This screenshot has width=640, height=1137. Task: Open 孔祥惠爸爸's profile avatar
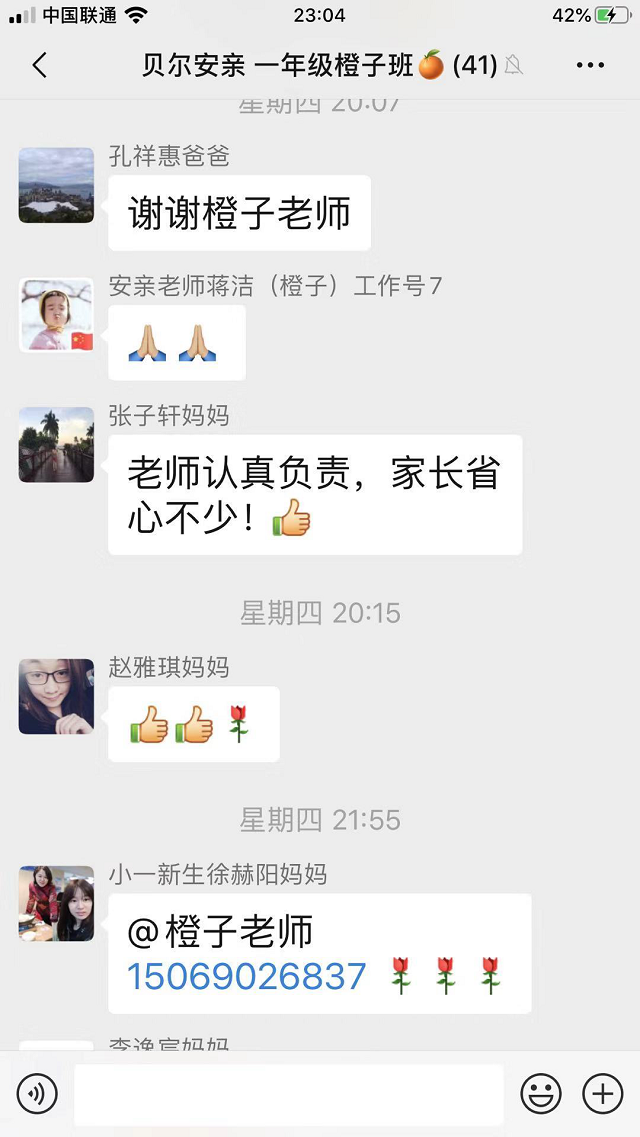[x=56, y=185]
